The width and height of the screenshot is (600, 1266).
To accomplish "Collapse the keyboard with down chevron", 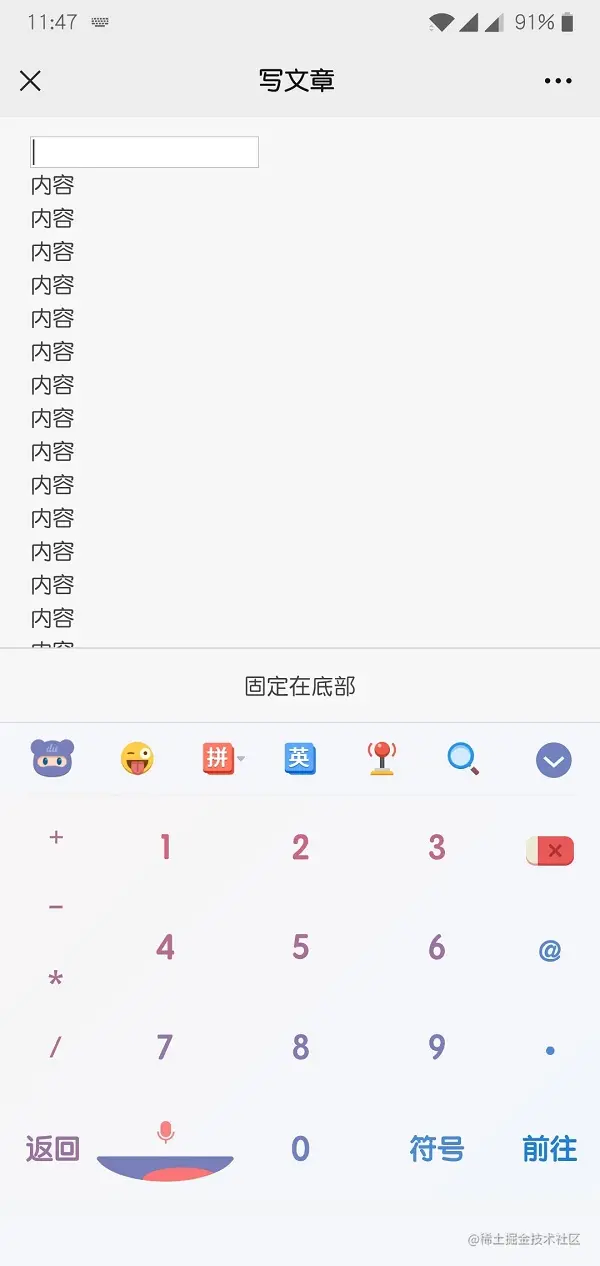I will pos(553,761).
